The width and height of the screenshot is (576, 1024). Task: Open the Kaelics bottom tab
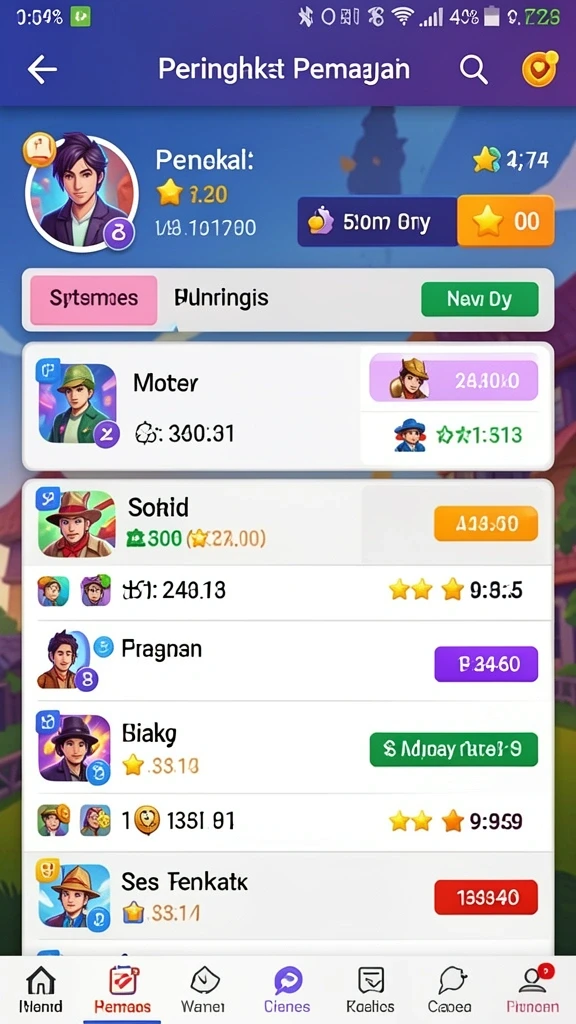coord(370,990)
